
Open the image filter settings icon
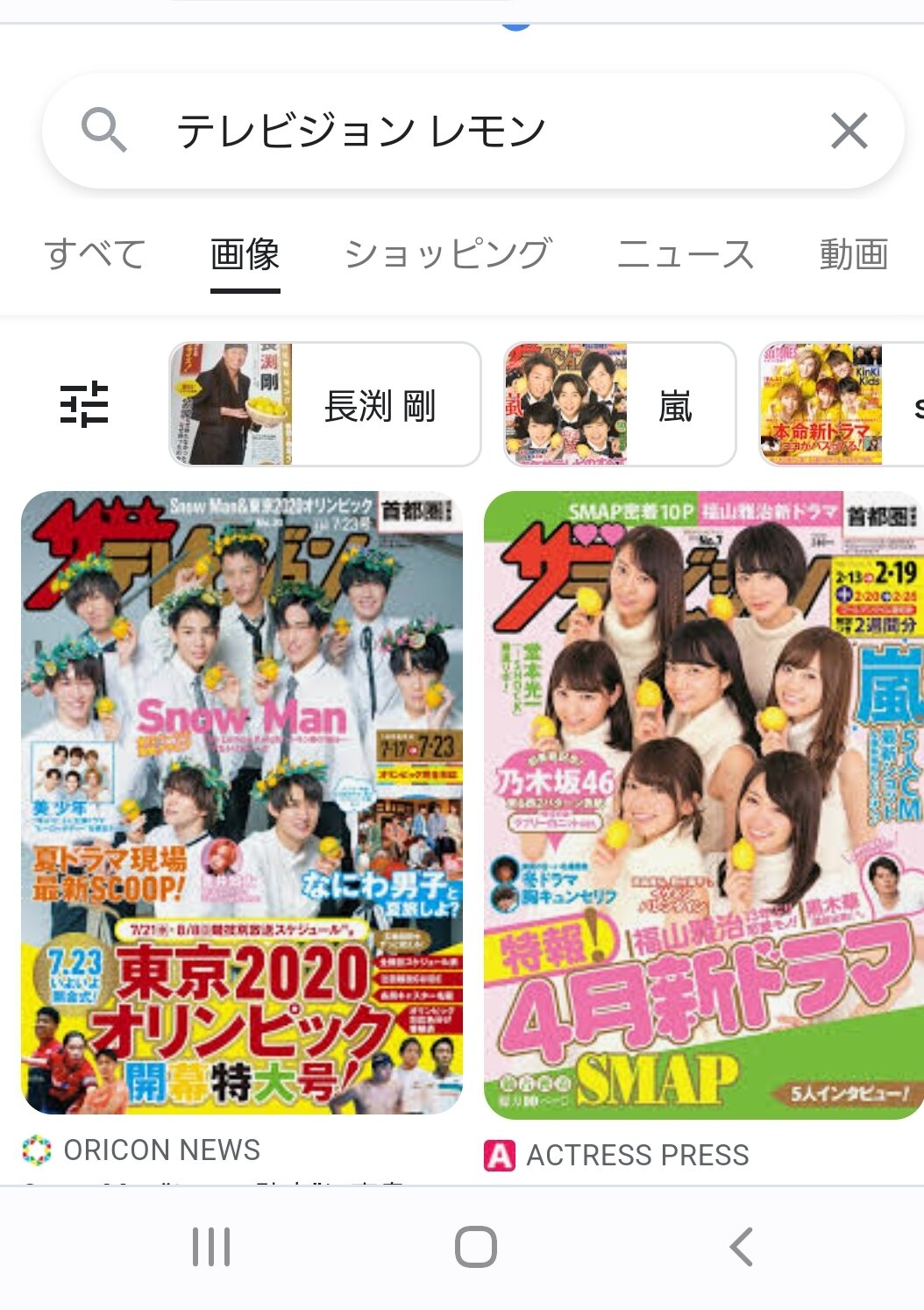[84, 404]
